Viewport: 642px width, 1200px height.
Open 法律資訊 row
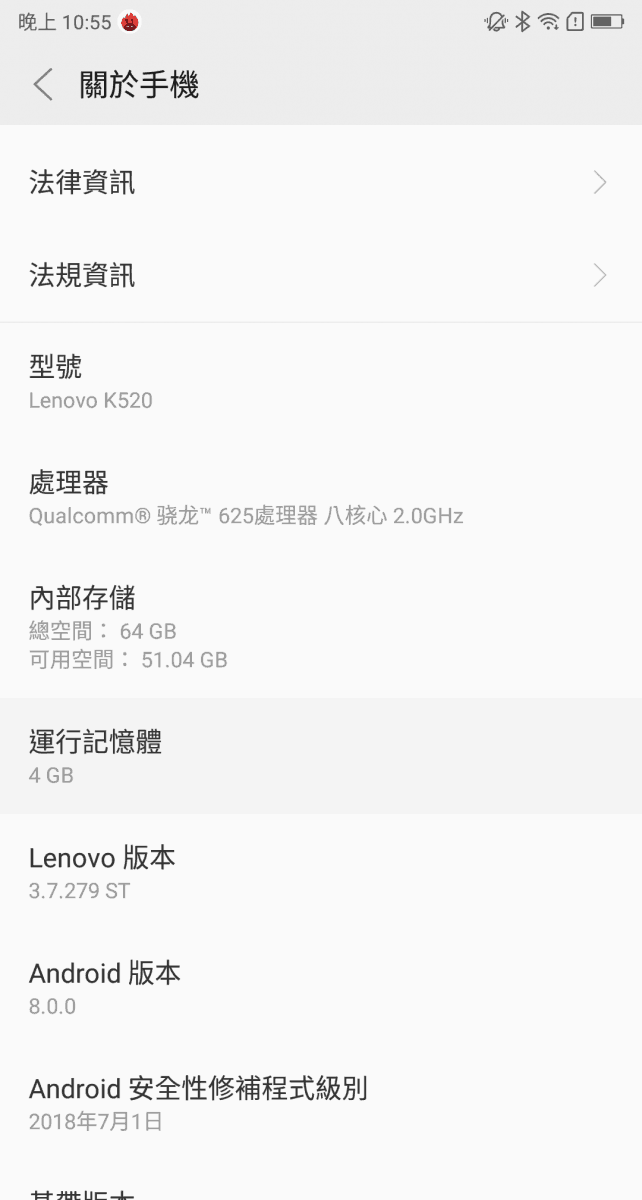pos(321,182)
